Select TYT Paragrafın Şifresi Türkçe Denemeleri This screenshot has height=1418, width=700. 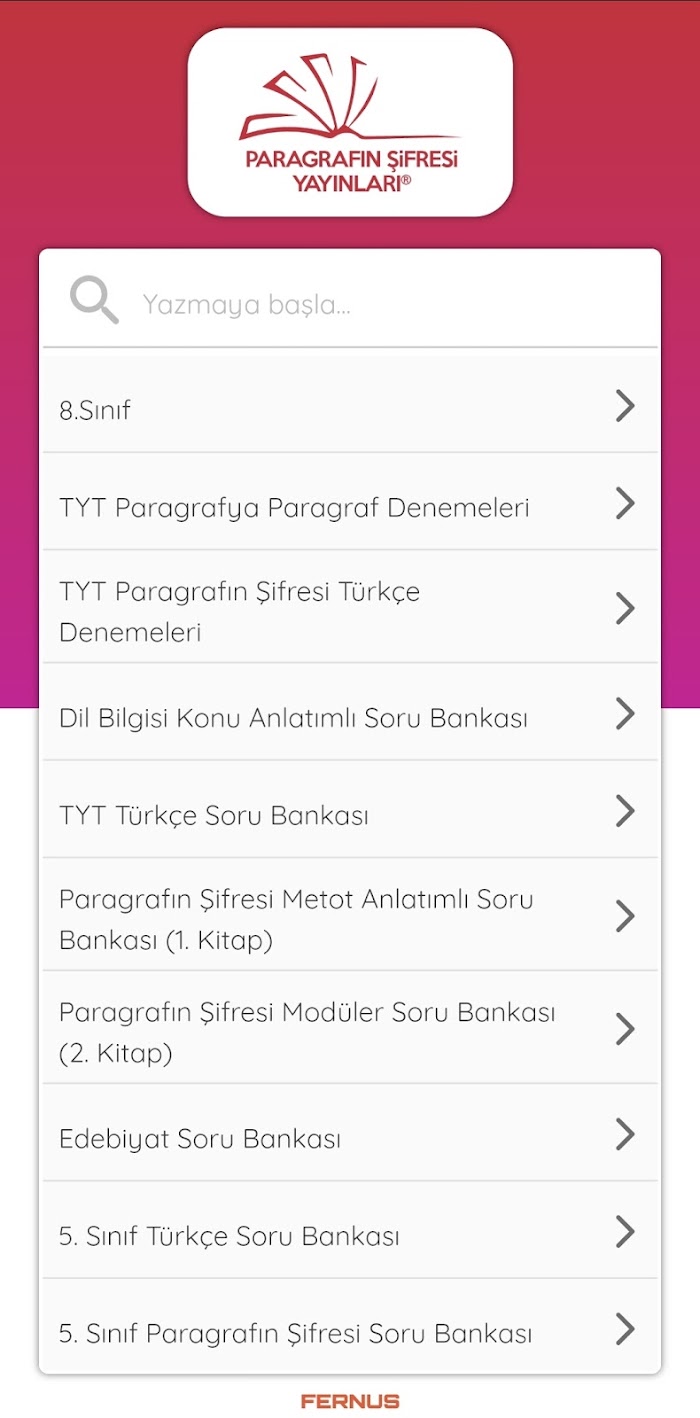[350, 608]
